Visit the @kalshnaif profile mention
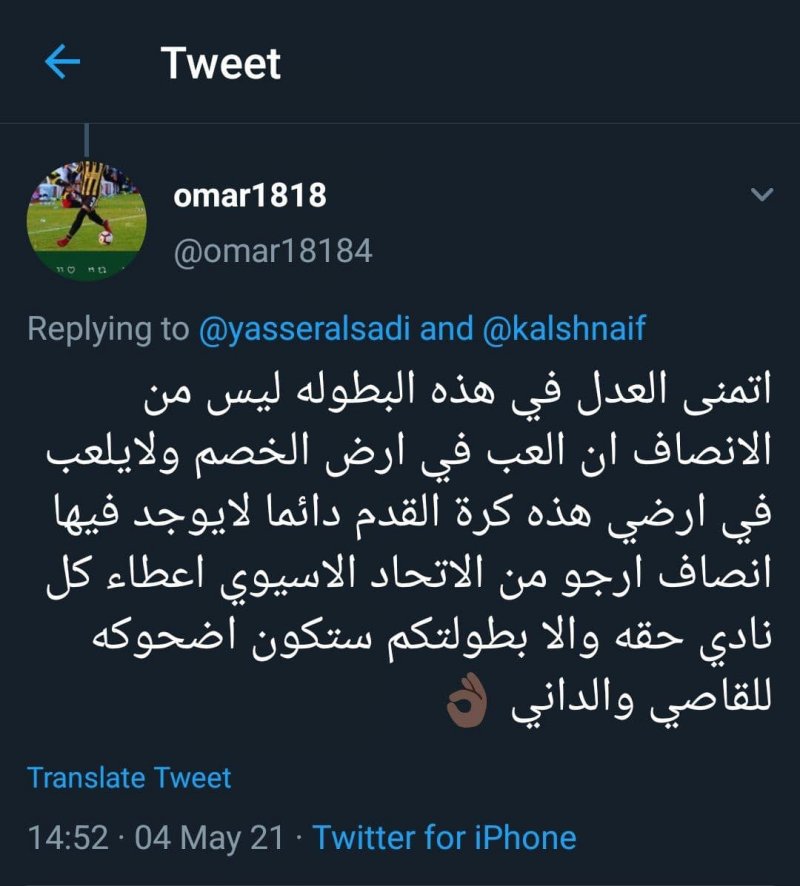800x886 pixels. [x=564, y=329]
